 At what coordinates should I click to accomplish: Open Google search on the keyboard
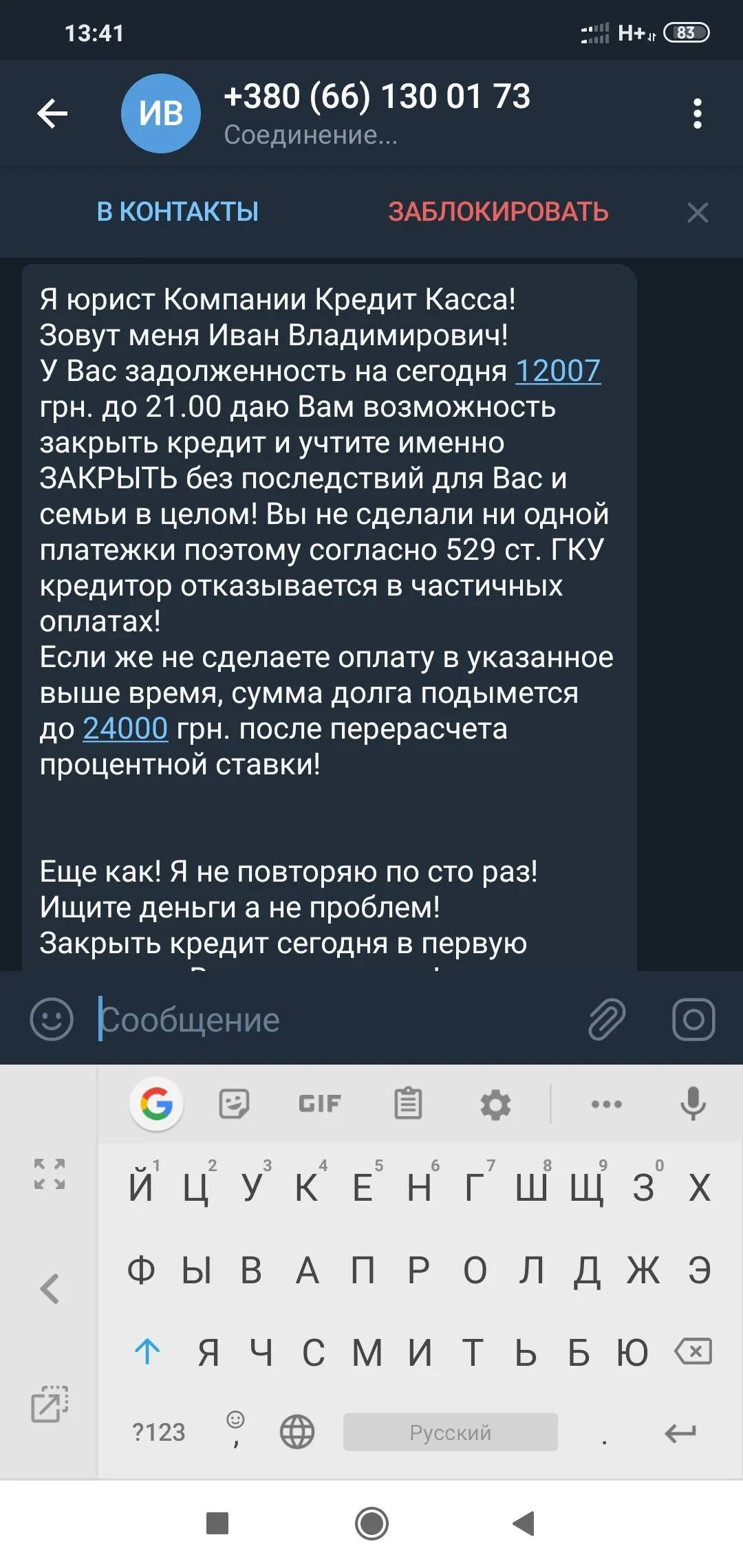tap(156, 1104)
